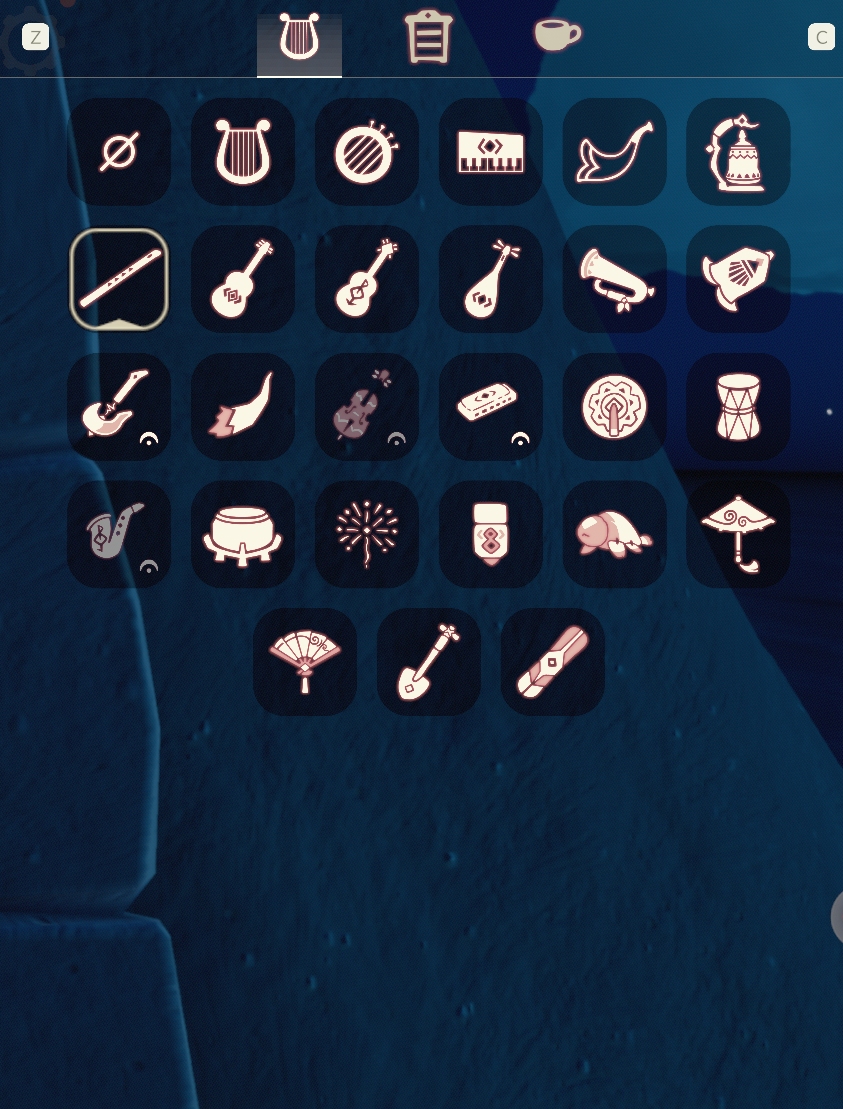Select the shovel item
843x1109 pixels.
pyautogui.click(x=429, y=661)
